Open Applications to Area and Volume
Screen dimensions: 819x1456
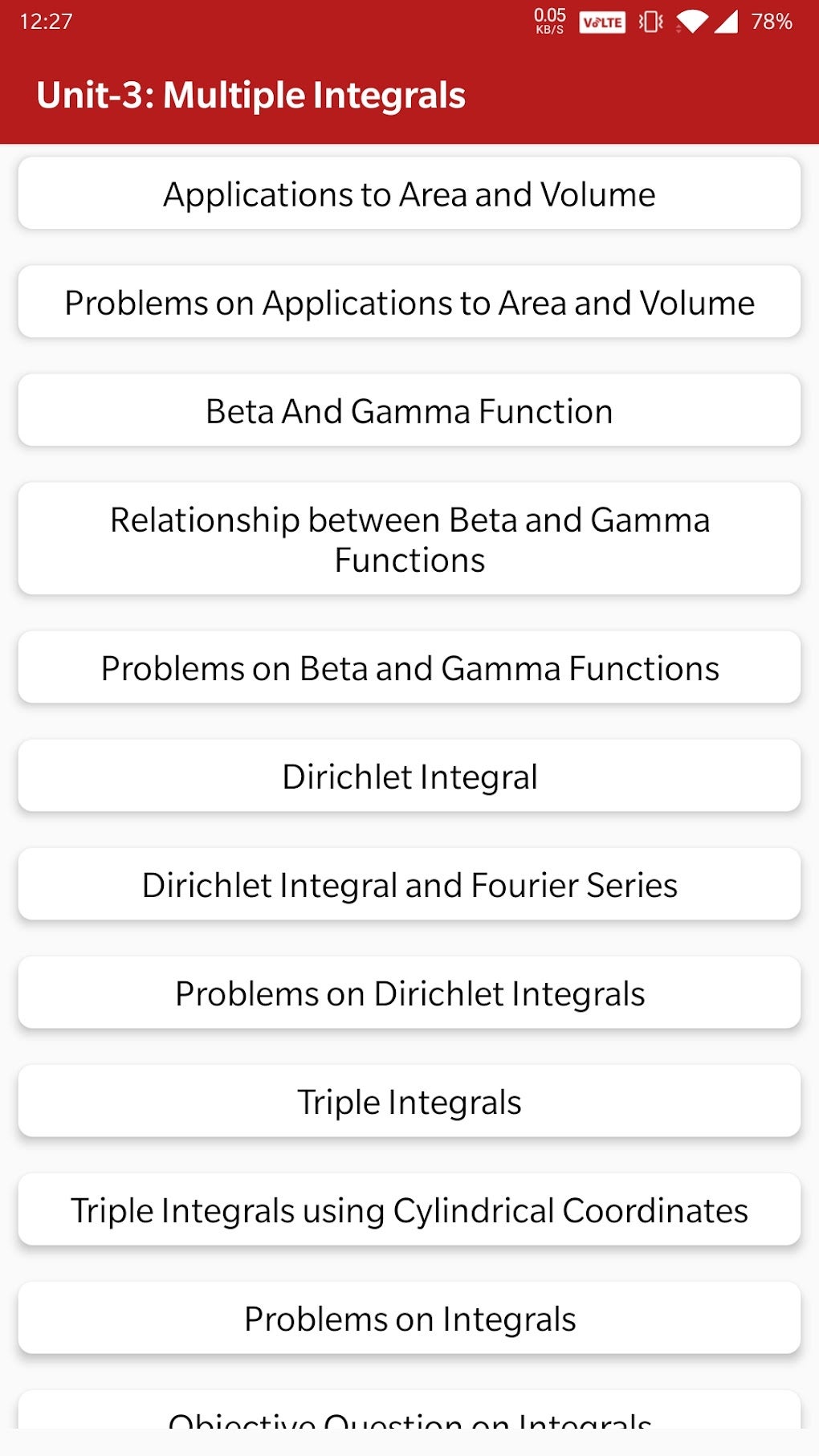[x=409, y=193]
